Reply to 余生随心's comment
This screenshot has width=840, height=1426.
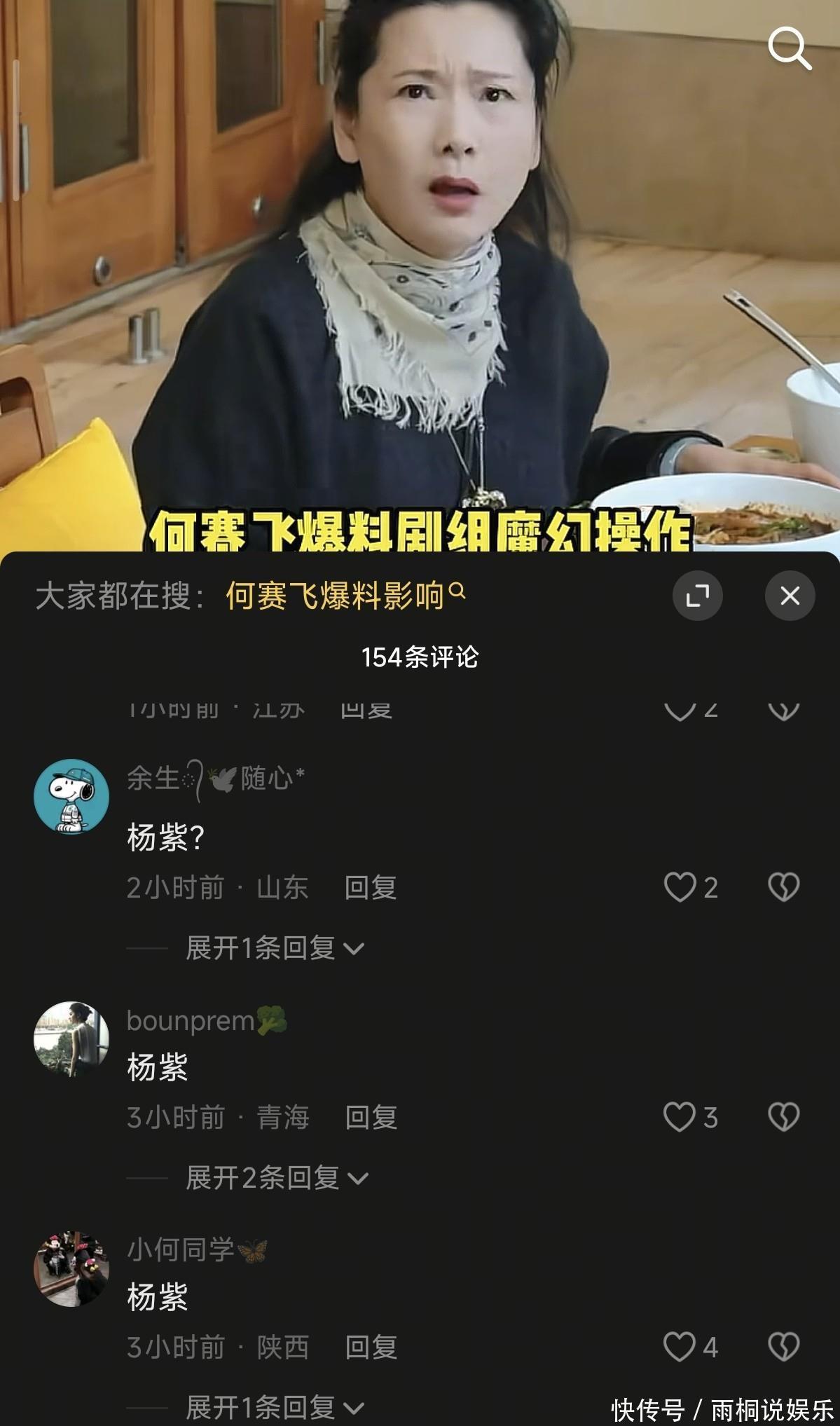click(x=370, y=888)
